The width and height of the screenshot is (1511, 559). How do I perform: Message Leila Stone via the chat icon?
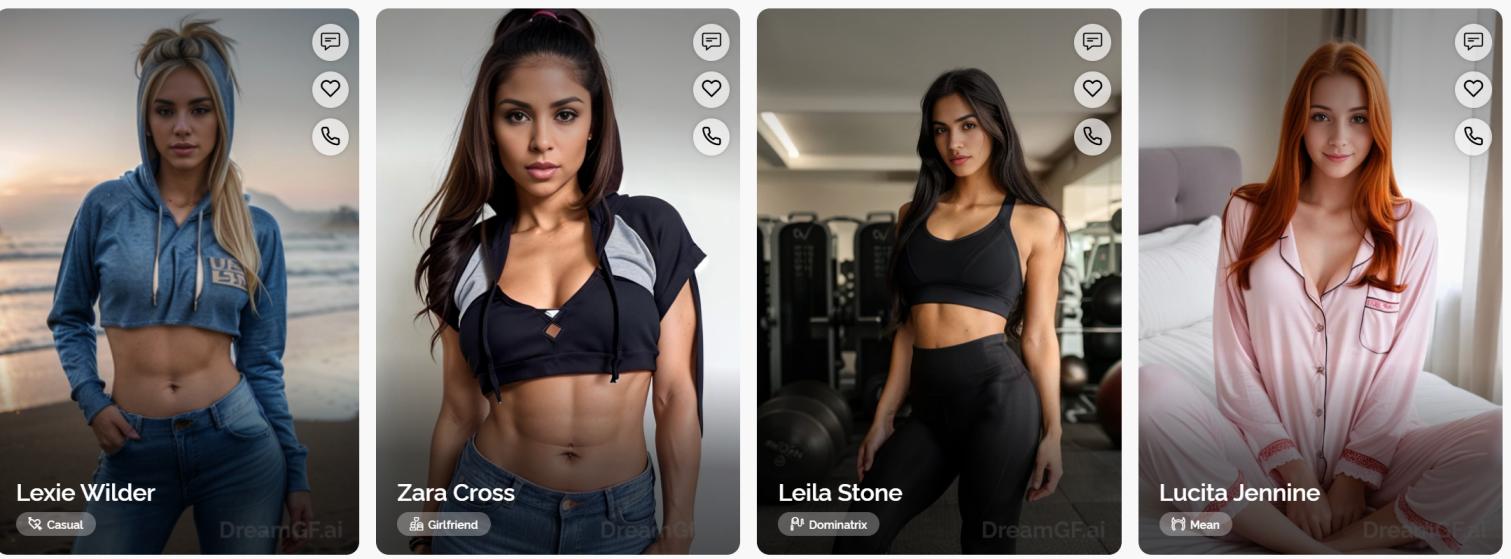(1092, 41)
